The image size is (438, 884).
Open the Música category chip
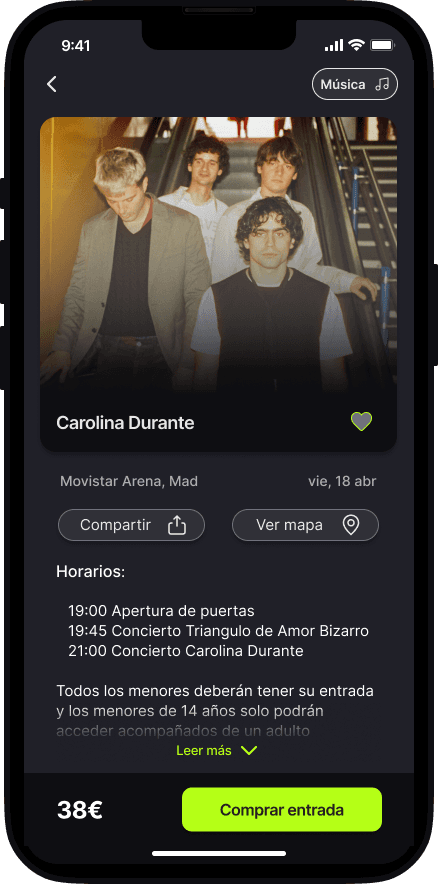click(355, 85)
